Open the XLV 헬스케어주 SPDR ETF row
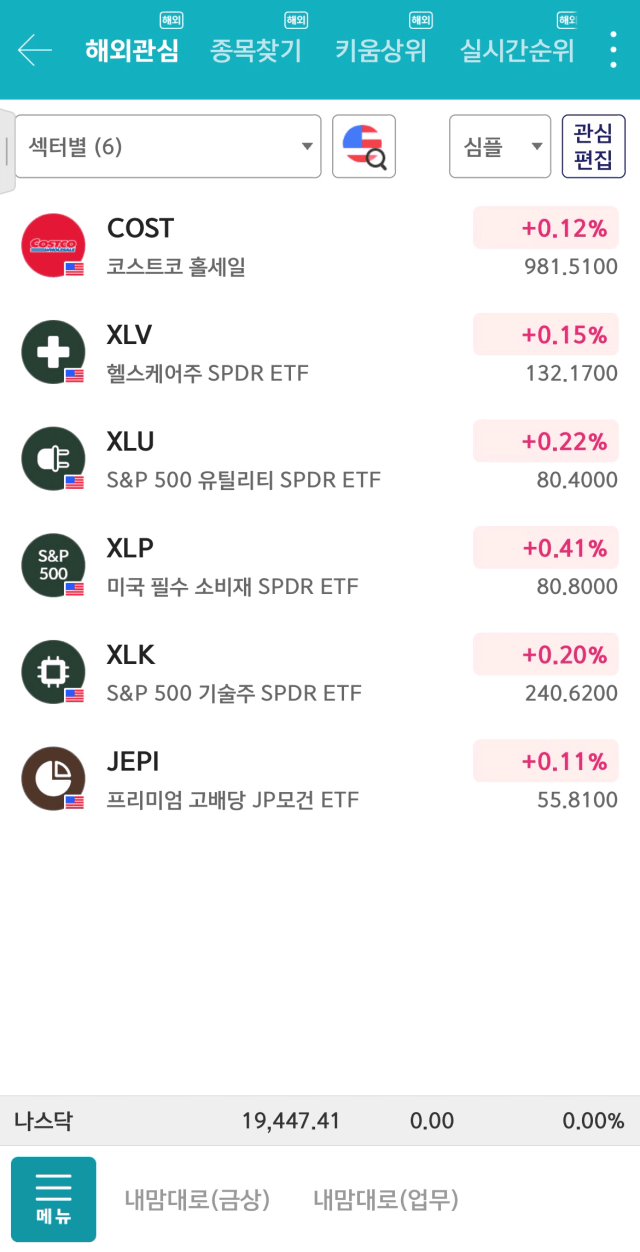This screenshot has height=1252, width=640. click(x=320, y=353)
